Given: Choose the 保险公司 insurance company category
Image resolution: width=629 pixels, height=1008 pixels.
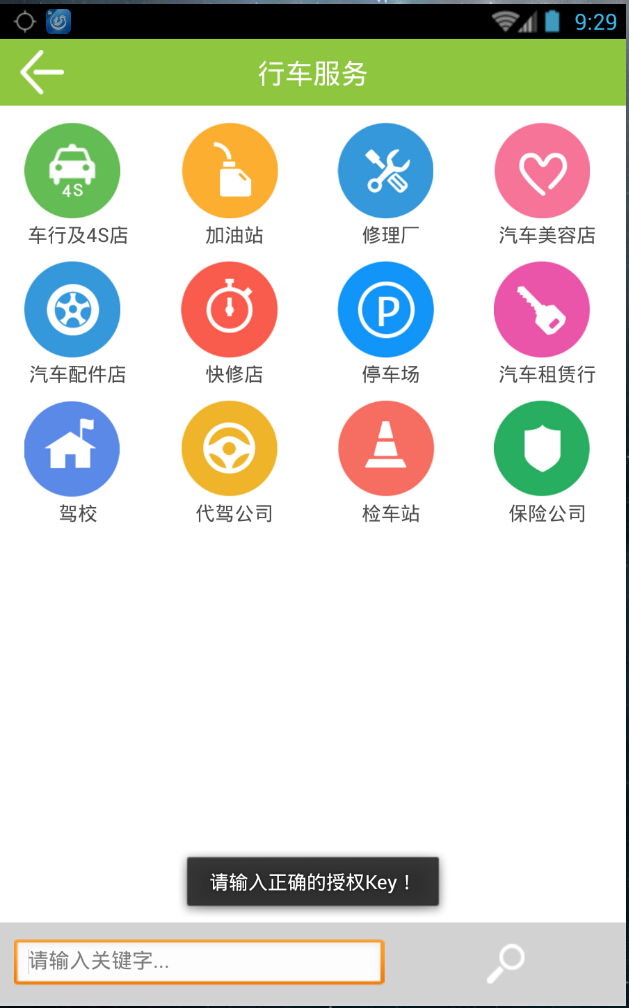Looking at the screenshot, I should point(542,449).
